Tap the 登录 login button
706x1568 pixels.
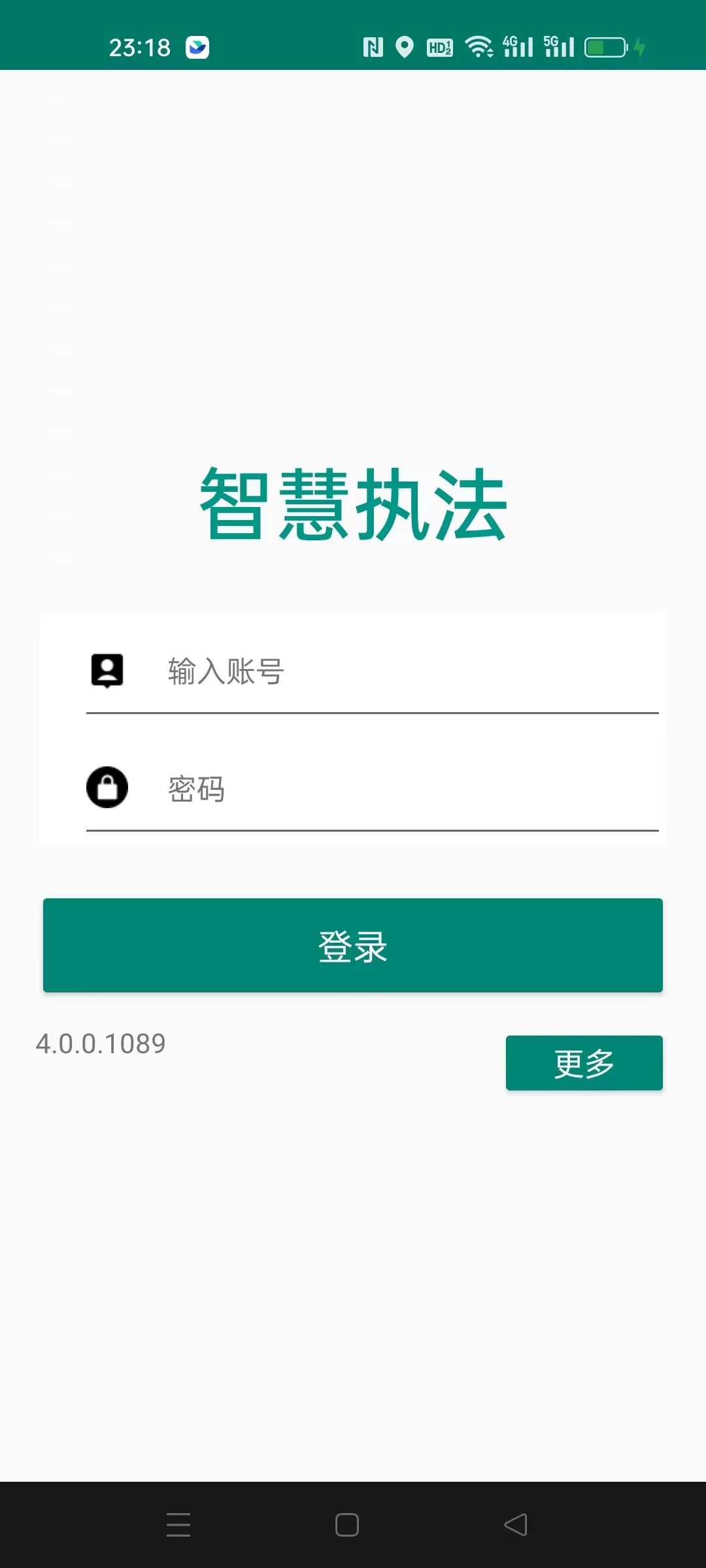click(x=353, y=945)
